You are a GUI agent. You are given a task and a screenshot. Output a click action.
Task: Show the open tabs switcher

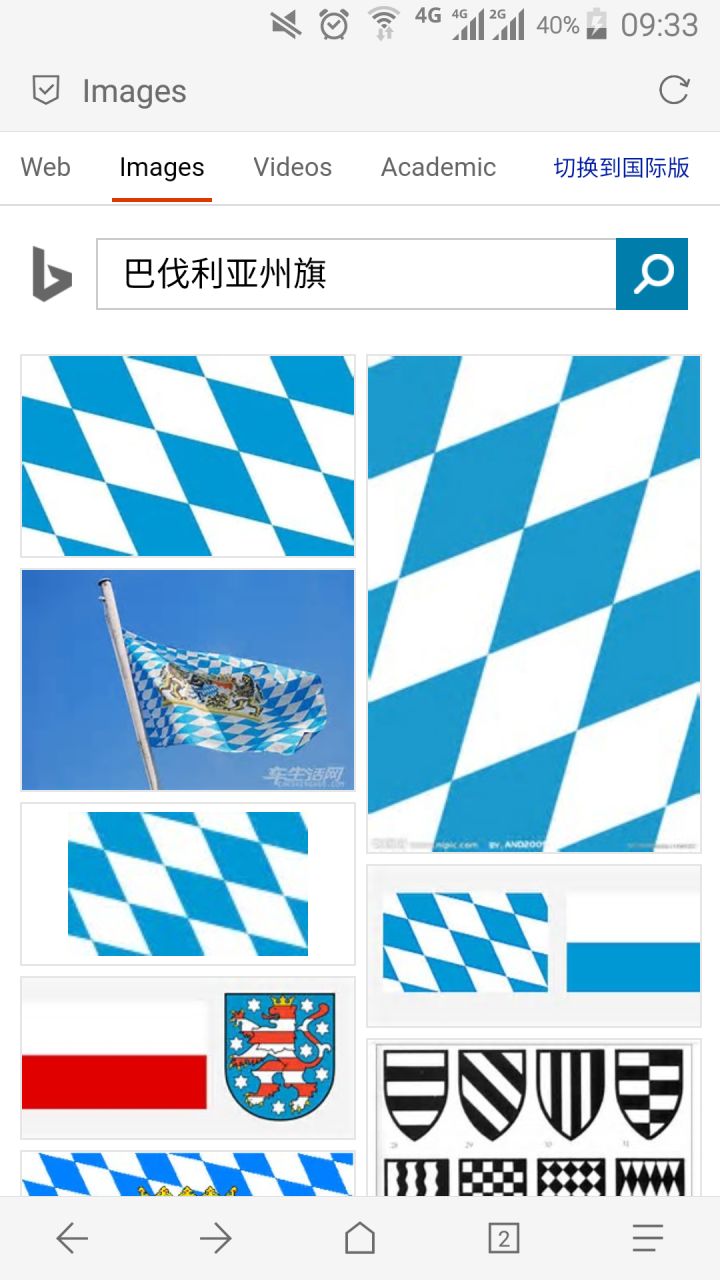tap(504, 1239)
